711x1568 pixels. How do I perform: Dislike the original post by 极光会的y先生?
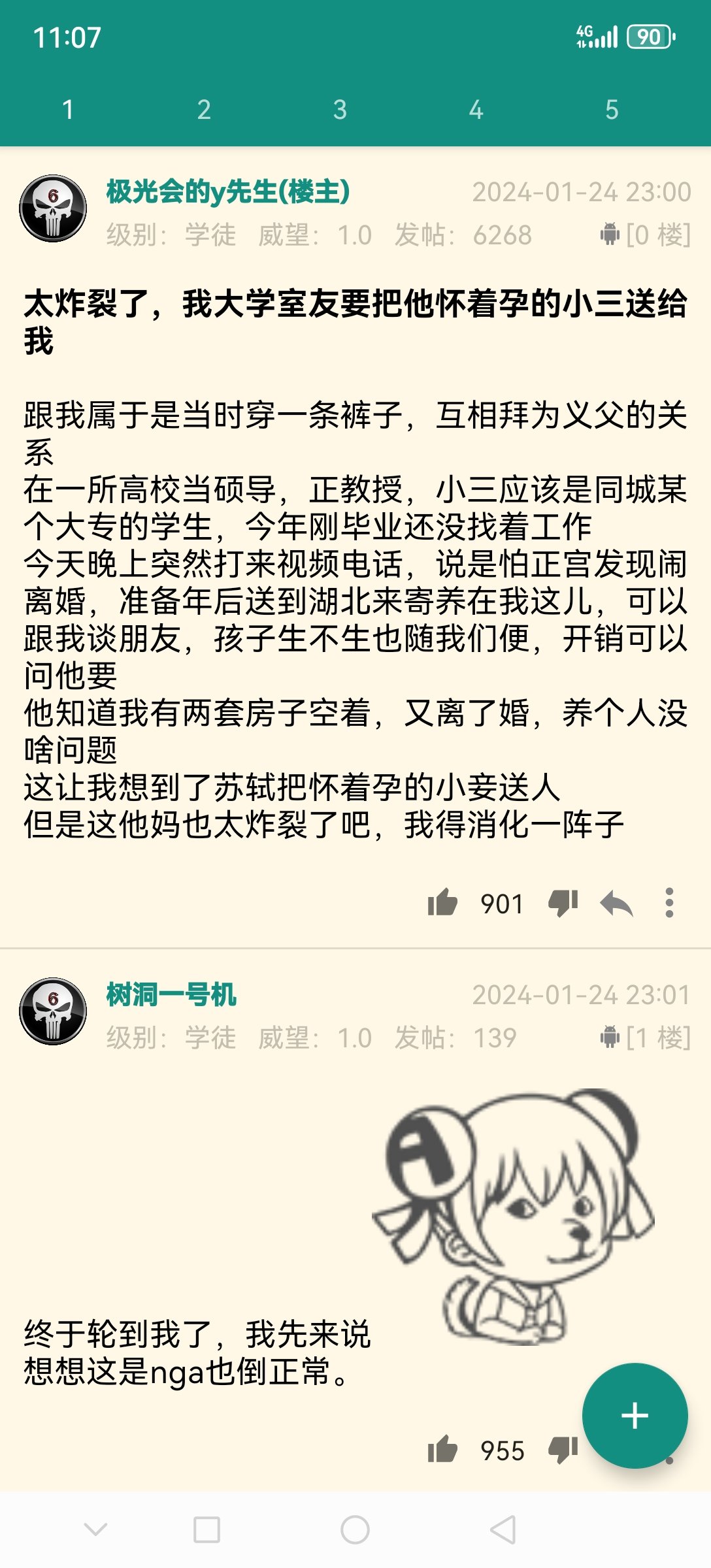pyautogui.click(x=563, y=904)
